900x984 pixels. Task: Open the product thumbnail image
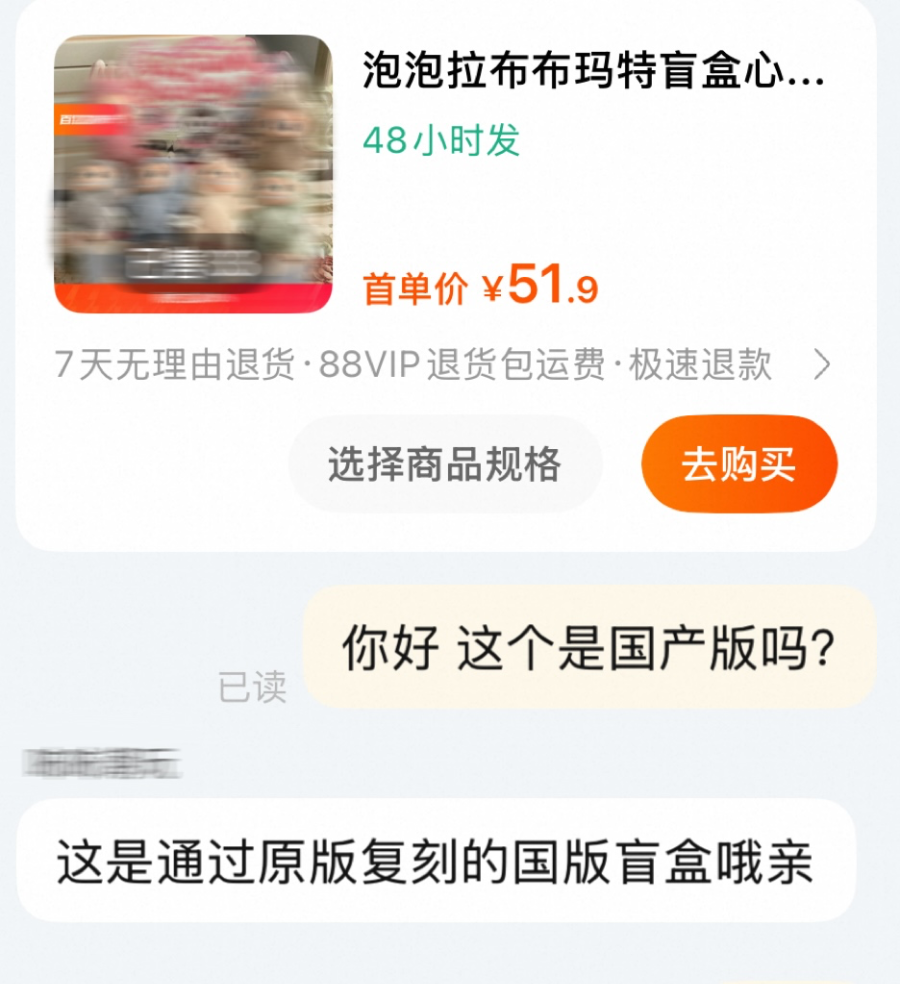195,170
